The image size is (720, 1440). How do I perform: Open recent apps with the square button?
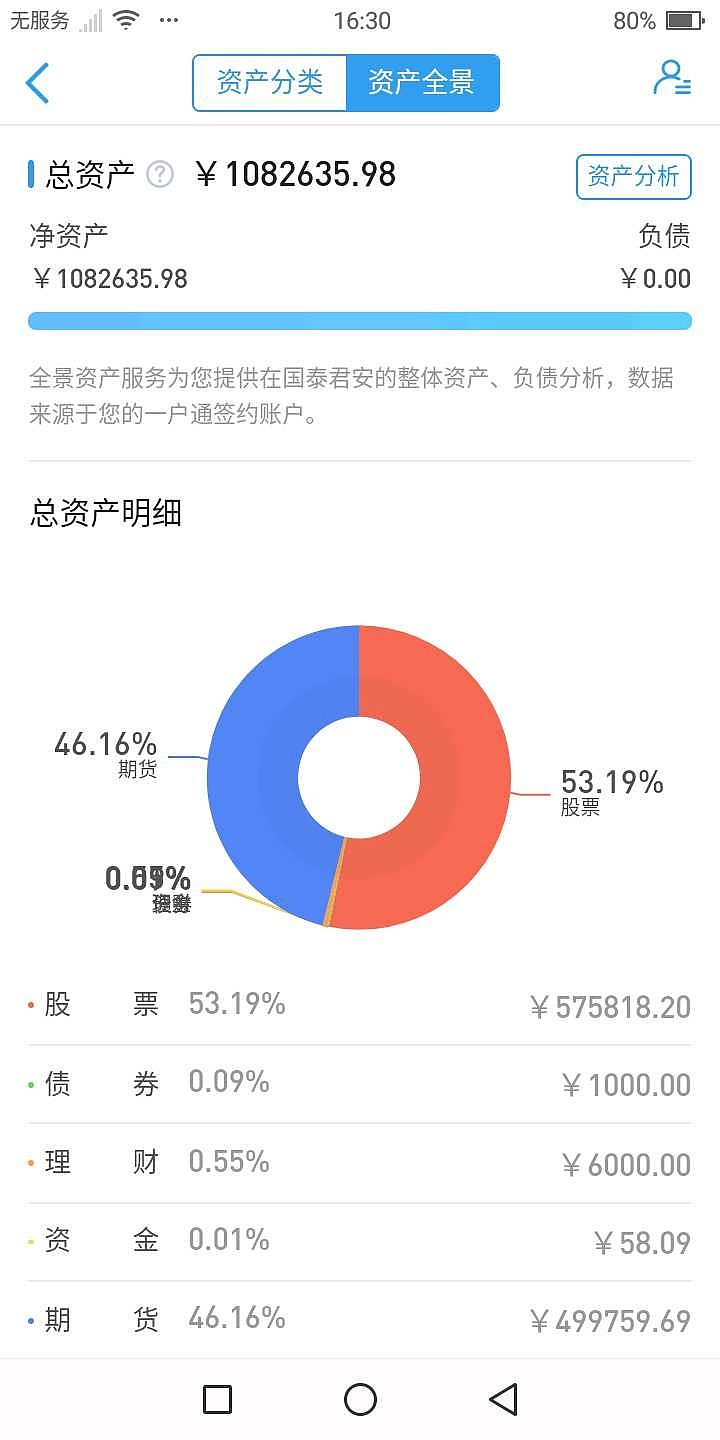coord(217,1399)
